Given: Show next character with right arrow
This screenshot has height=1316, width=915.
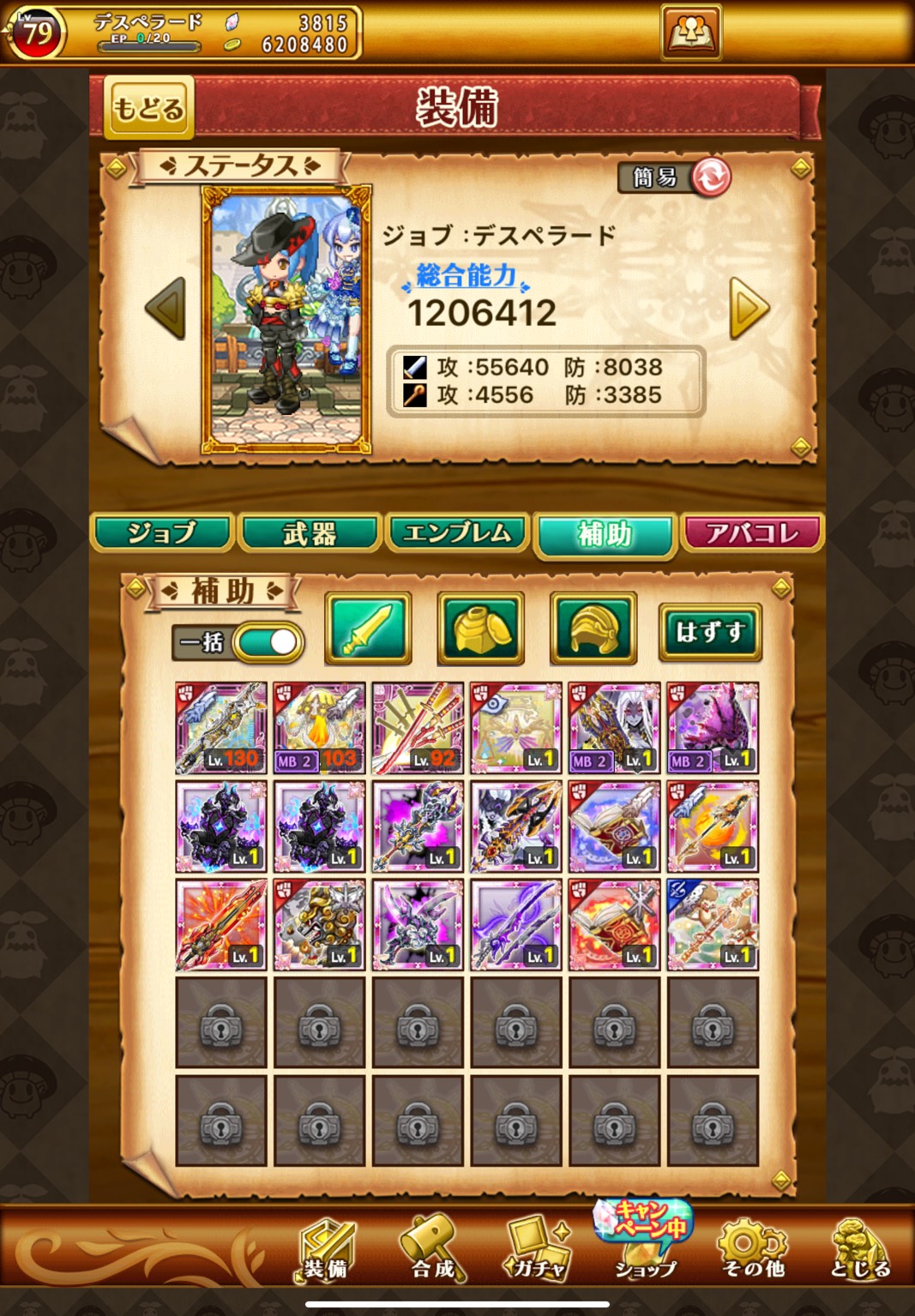Looking at the screenshot, I should click(x=749, y=309).
